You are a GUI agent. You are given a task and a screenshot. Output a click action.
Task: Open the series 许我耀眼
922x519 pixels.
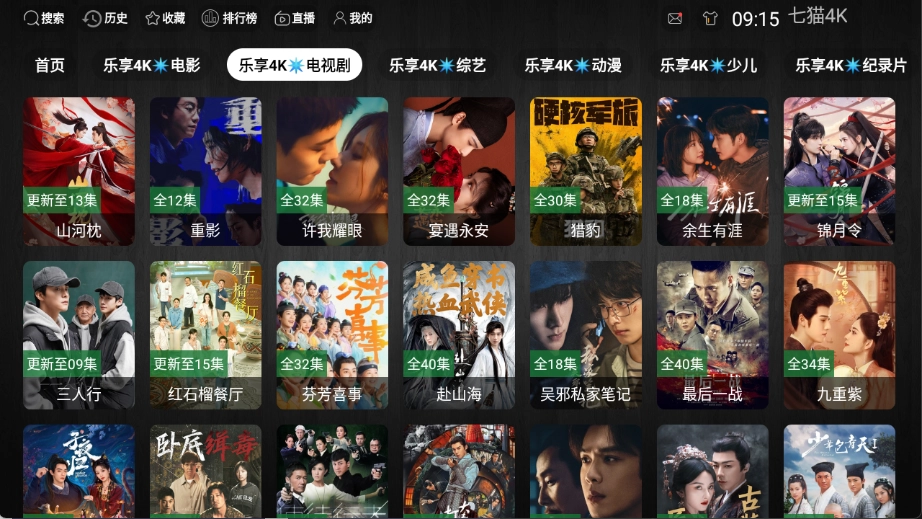[332, 170]
